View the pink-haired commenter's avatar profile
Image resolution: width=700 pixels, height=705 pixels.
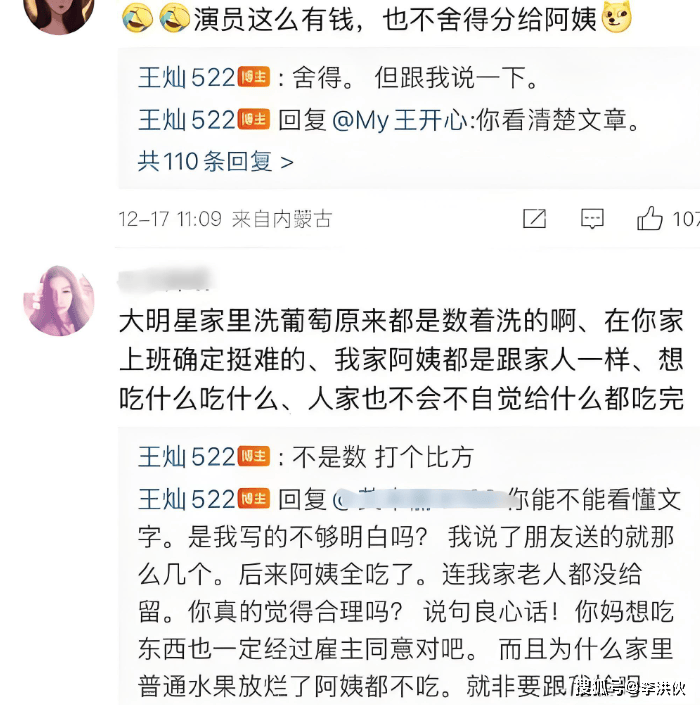[x=58, y=299]
